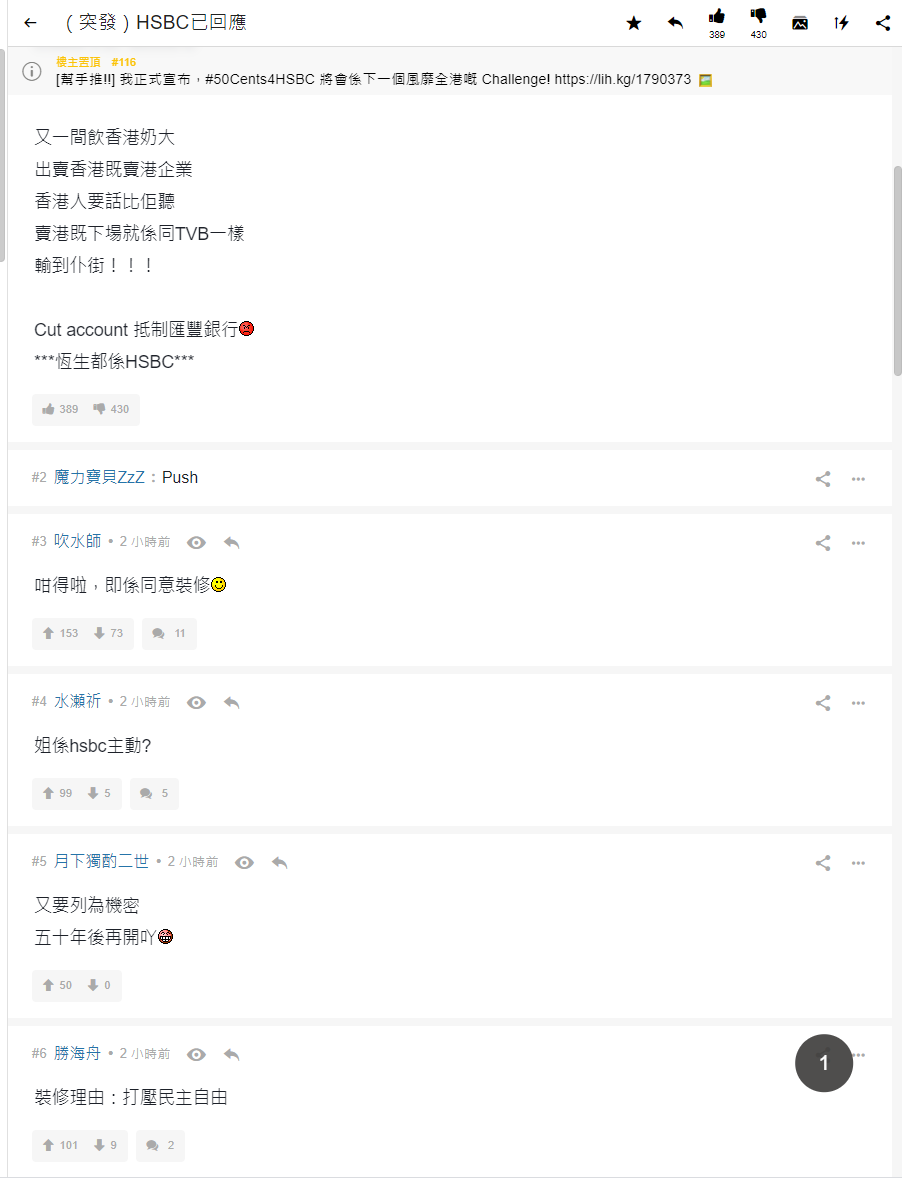Viewport: 902px width, 1179px height.
Task: Tap the page 1 floating button
Action: [x=824, y=1063]
